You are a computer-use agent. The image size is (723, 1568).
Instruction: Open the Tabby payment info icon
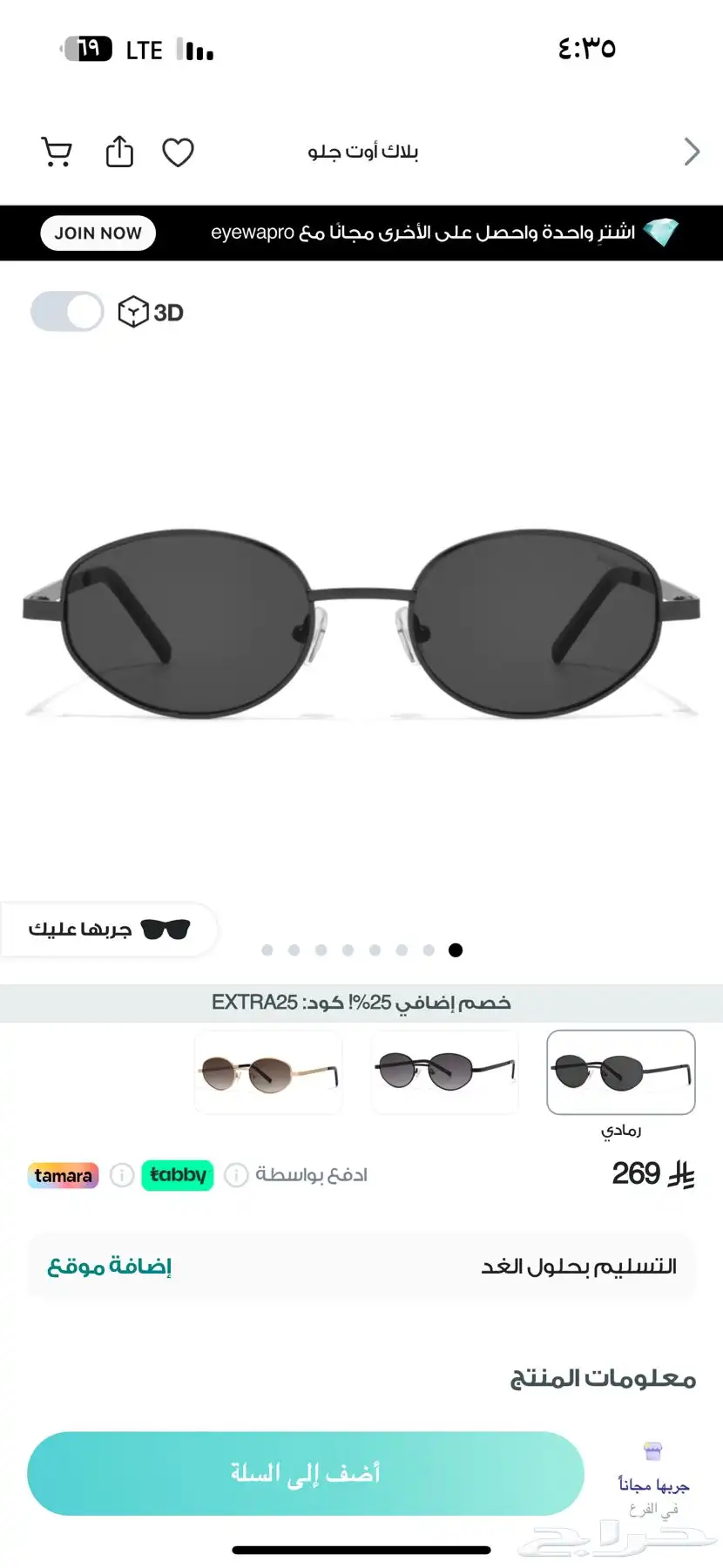tap(236, 1175)
